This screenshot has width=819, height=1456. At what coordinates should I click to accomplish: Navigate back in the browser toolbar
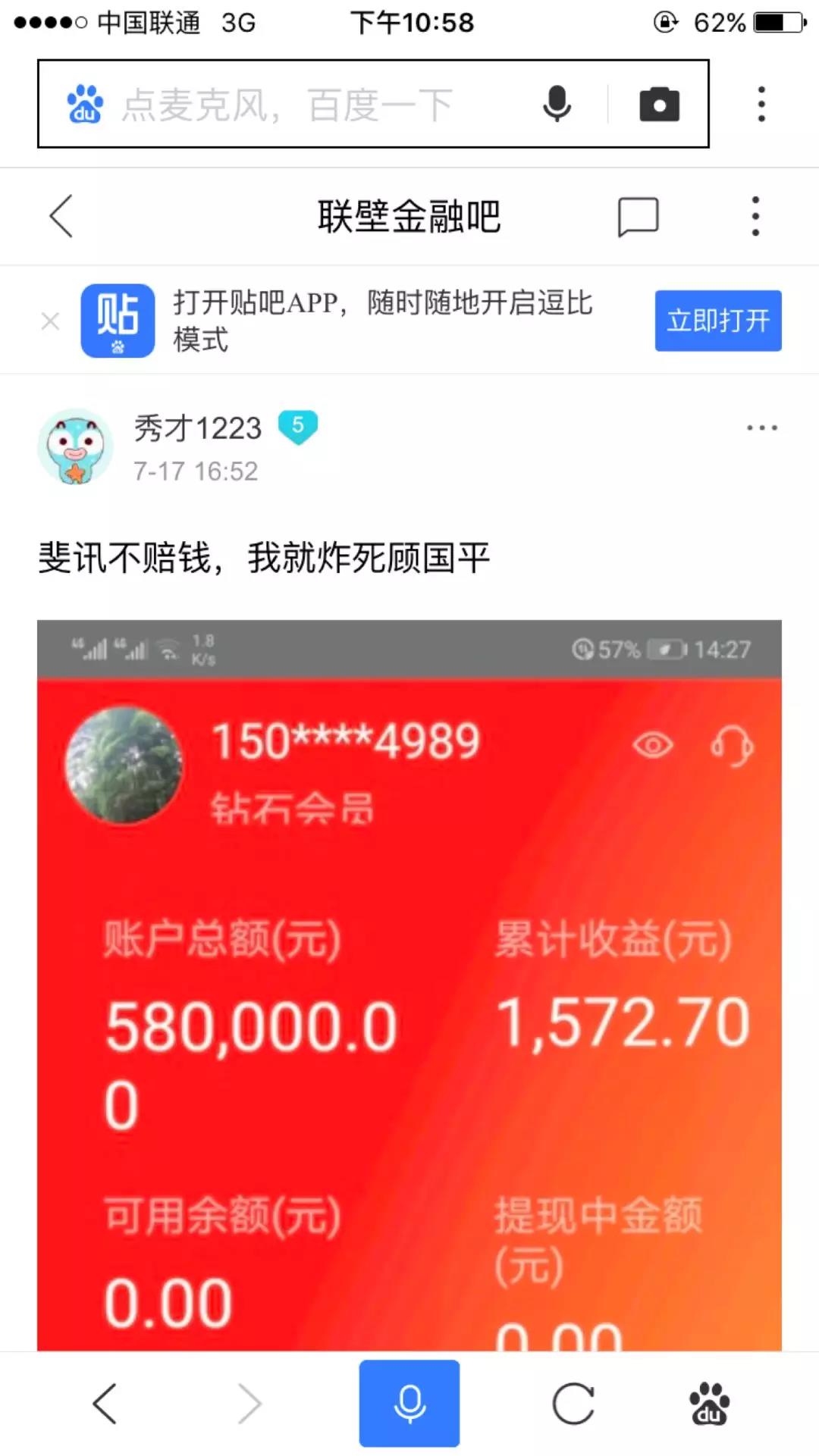pos(105,1404)
